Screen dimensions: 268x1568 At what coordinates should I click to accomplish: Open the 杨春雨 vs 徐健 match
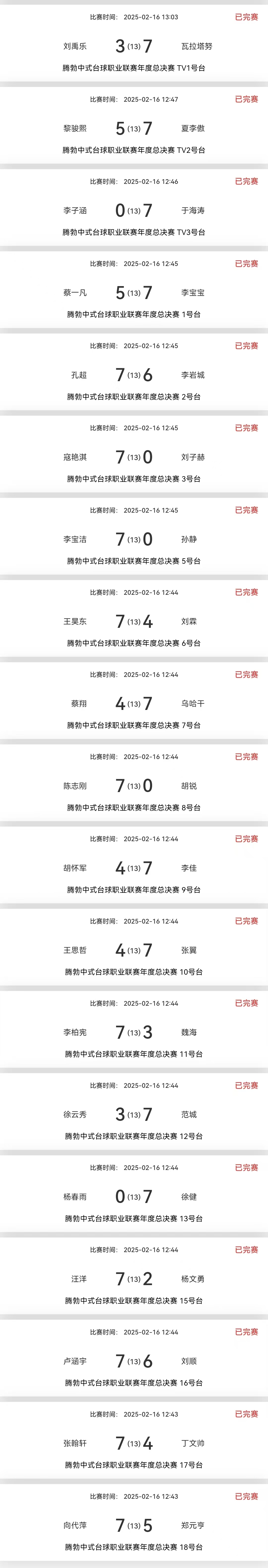click(x=134, y=1197)
